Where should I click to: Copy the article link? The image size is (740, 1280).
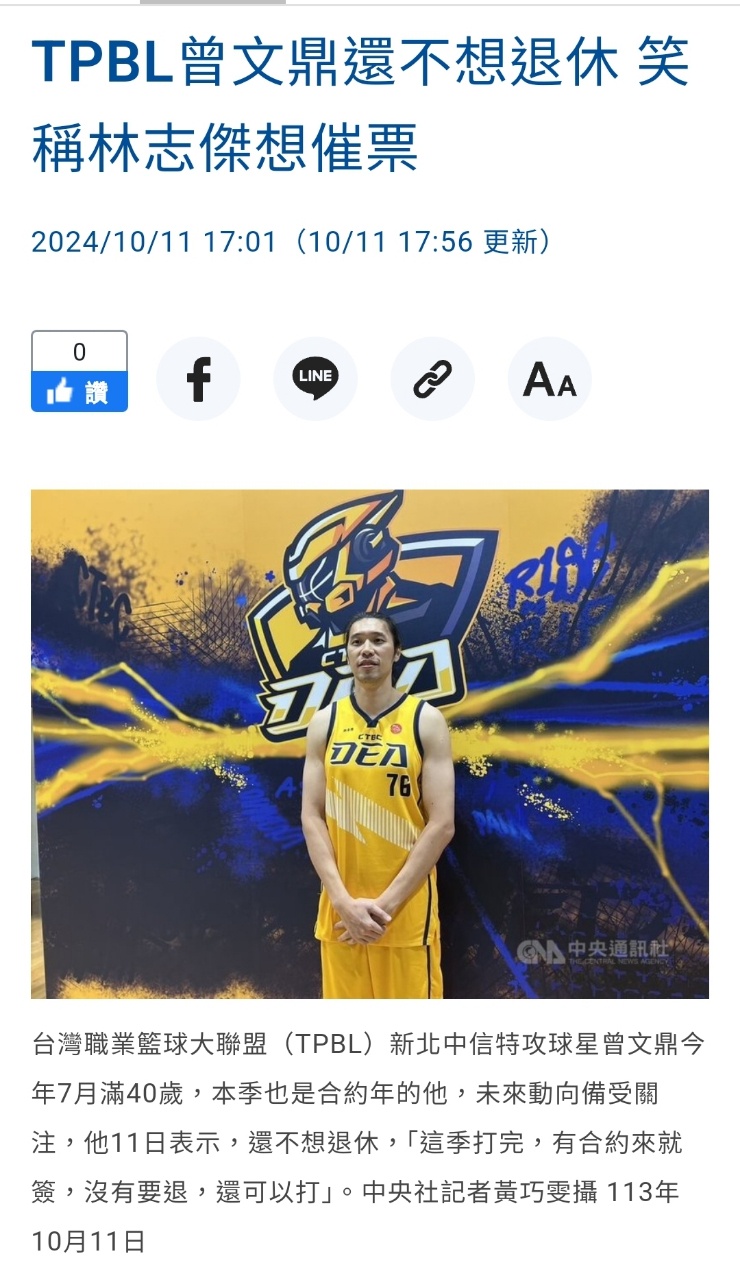click(432, 379)
